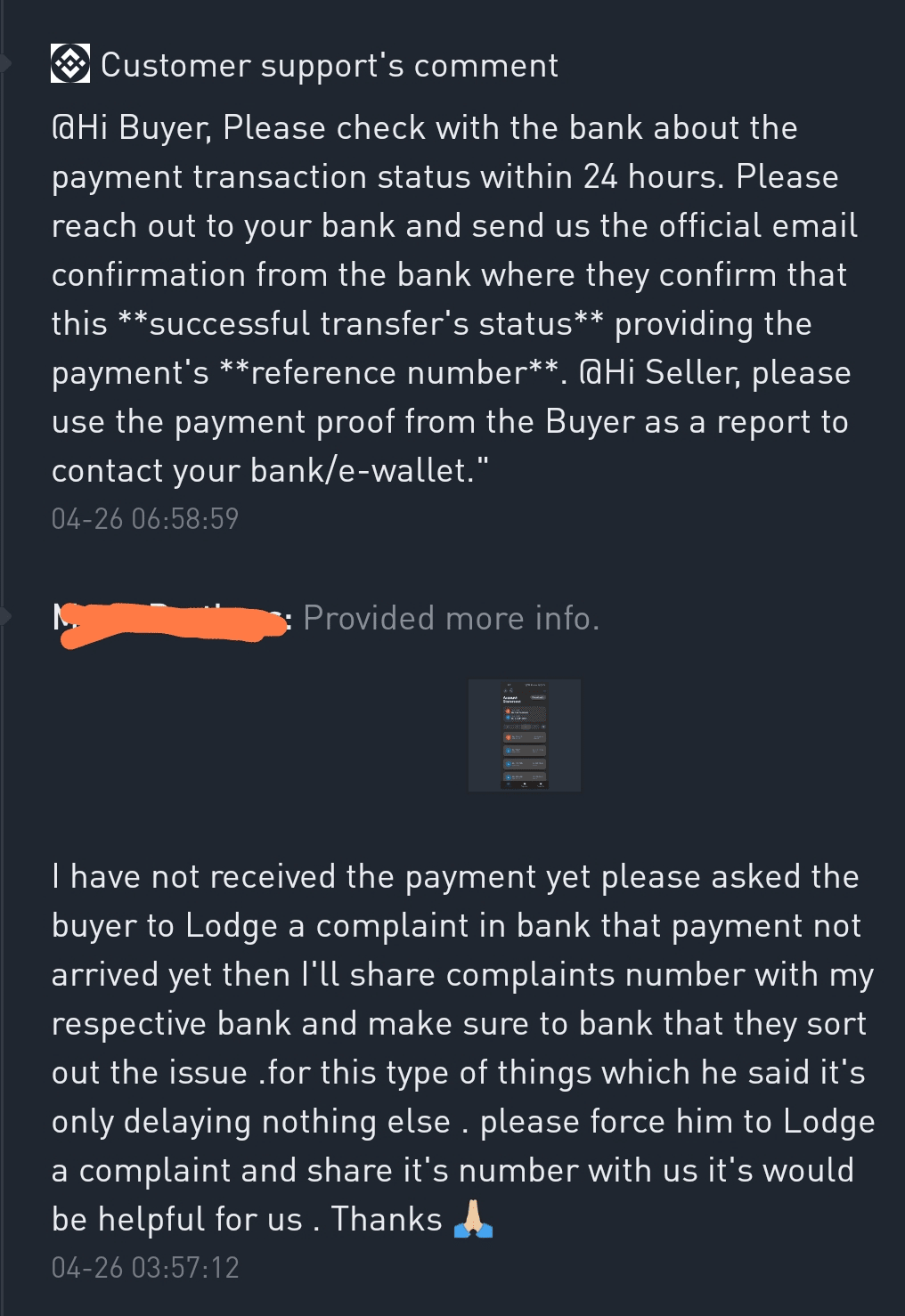Open the attached screenshot thumbnail
905x1316 pixels.
pyautogui.click(x=524, y=735)
